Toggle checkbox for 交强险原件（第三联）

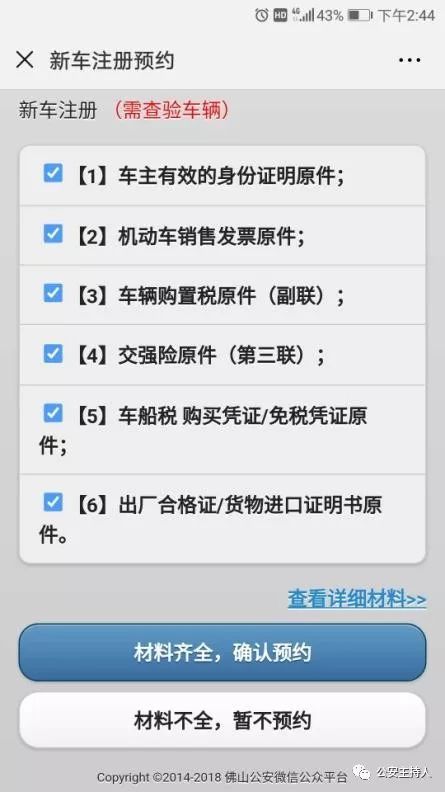(x=53, y=353)
